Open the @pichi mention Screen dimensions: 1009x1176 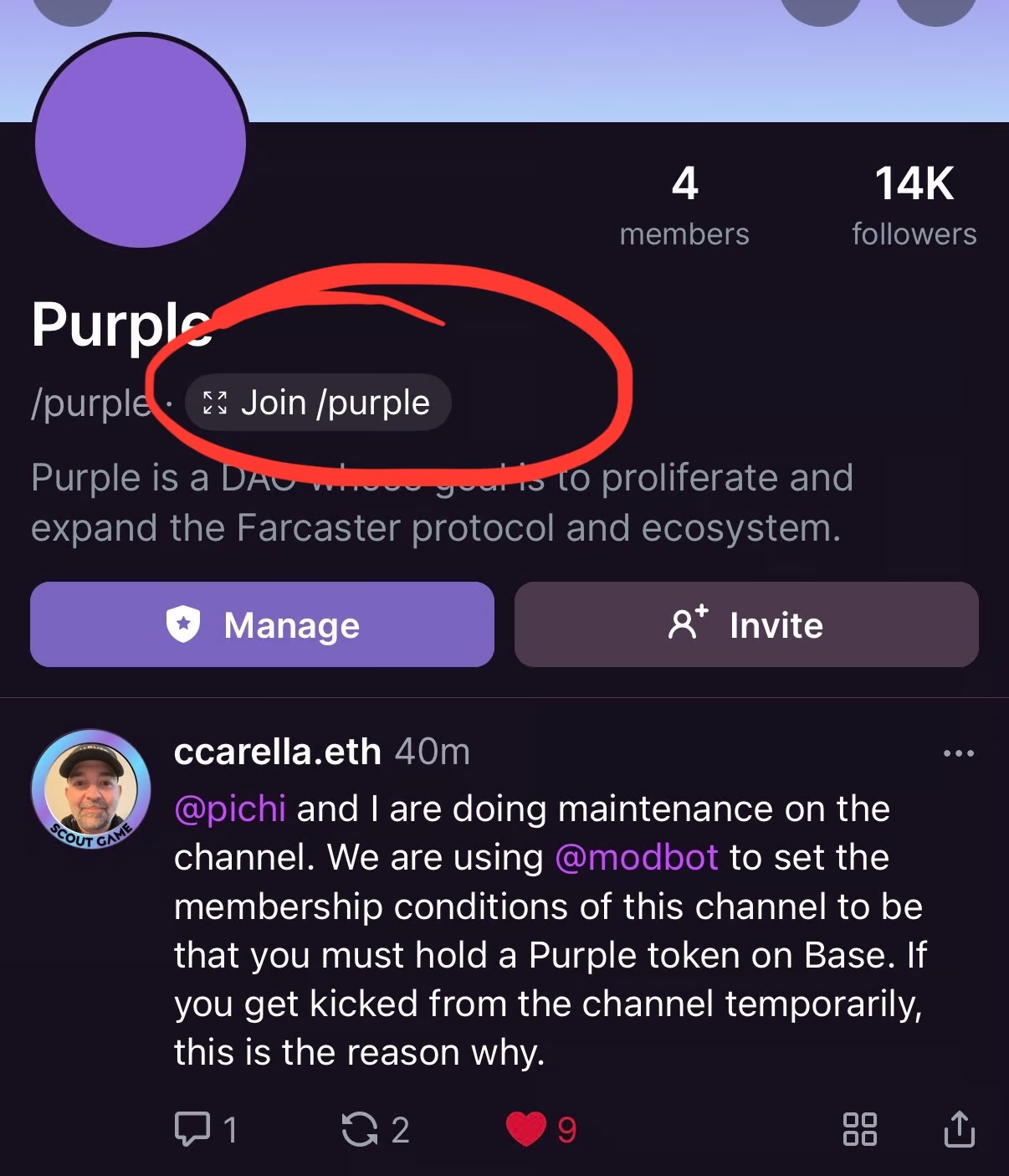tap(230, 809)
